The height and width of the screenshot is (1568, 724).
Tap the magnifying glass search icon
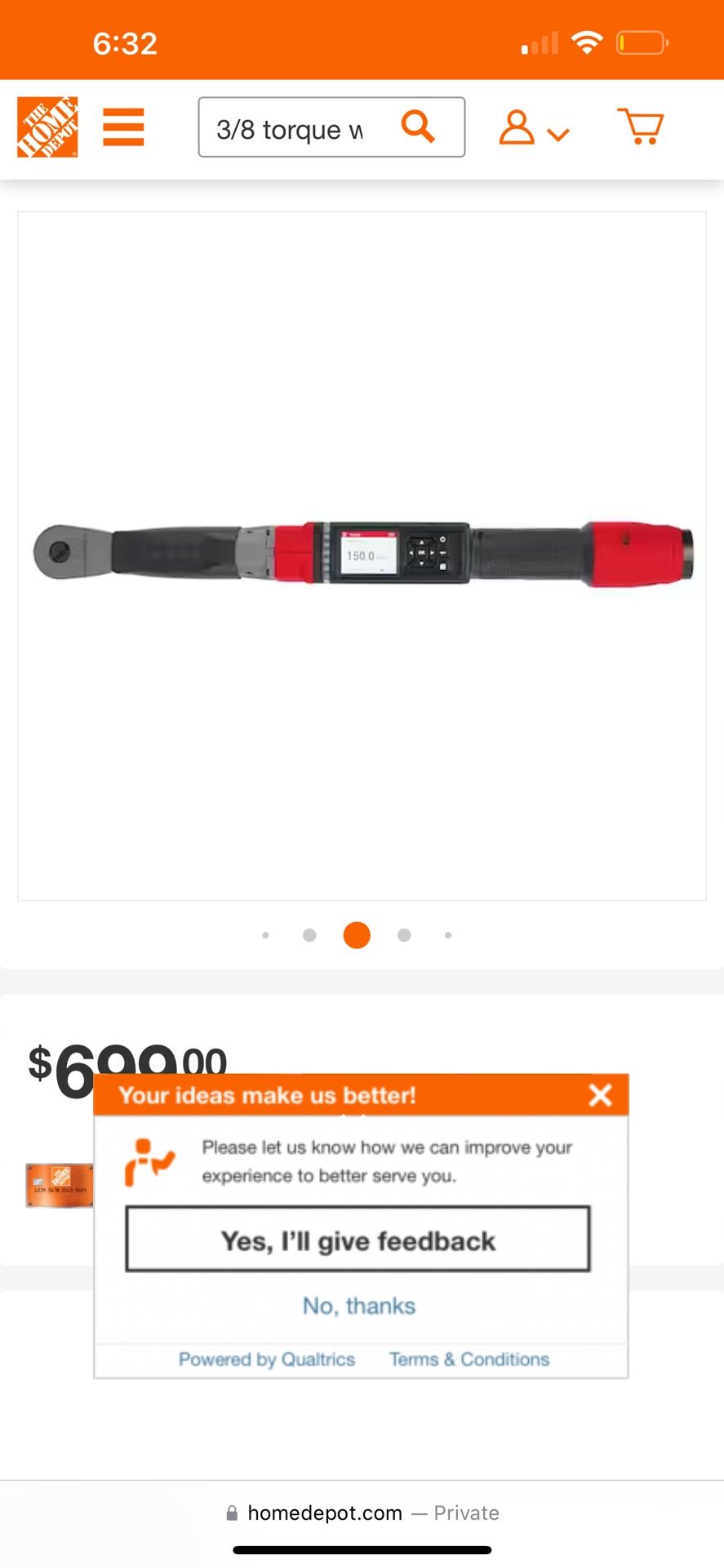pos(419,127)
